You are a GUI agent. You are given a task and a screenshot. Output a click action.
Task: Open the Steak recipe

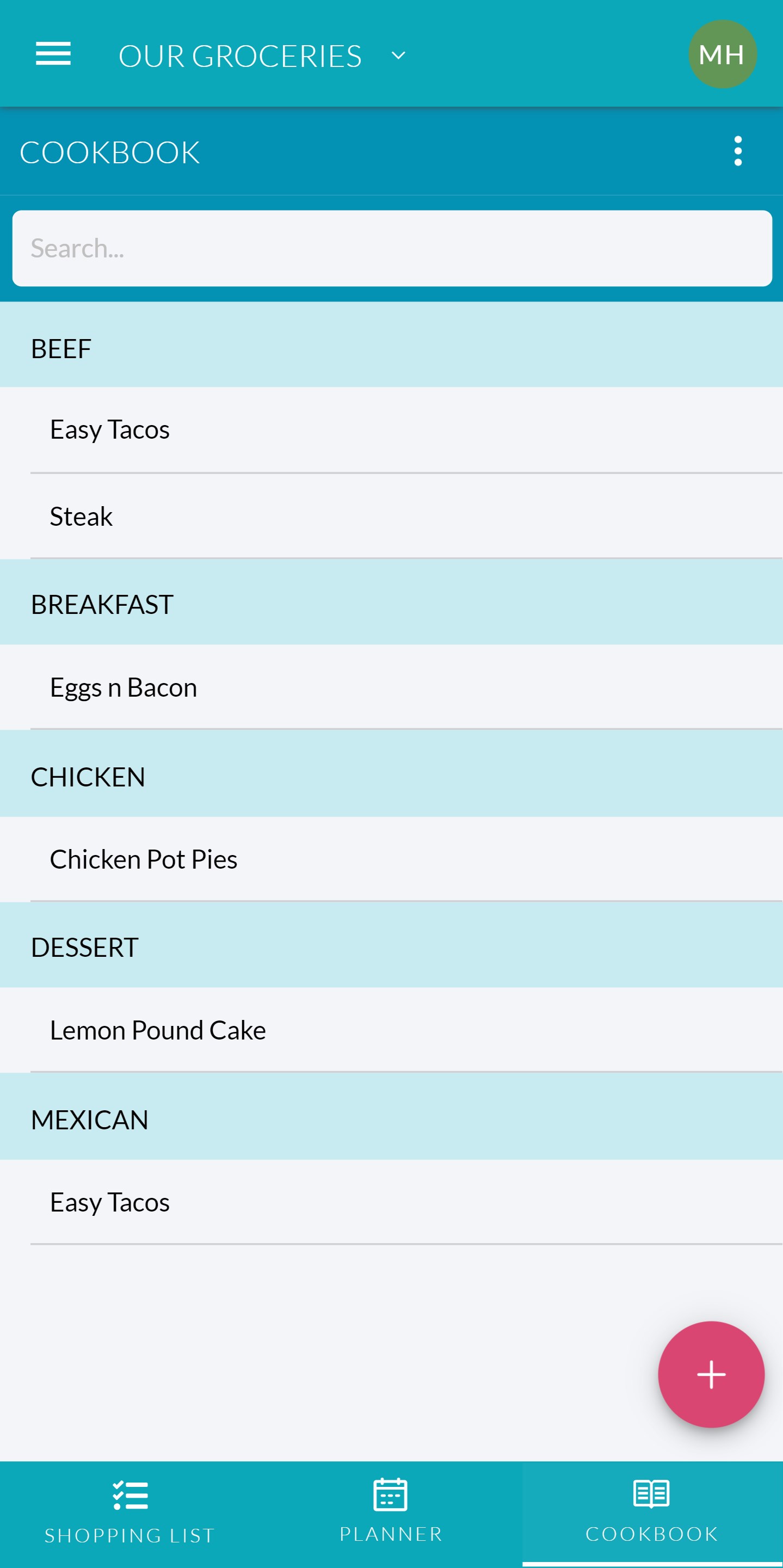tap(391, 516)
